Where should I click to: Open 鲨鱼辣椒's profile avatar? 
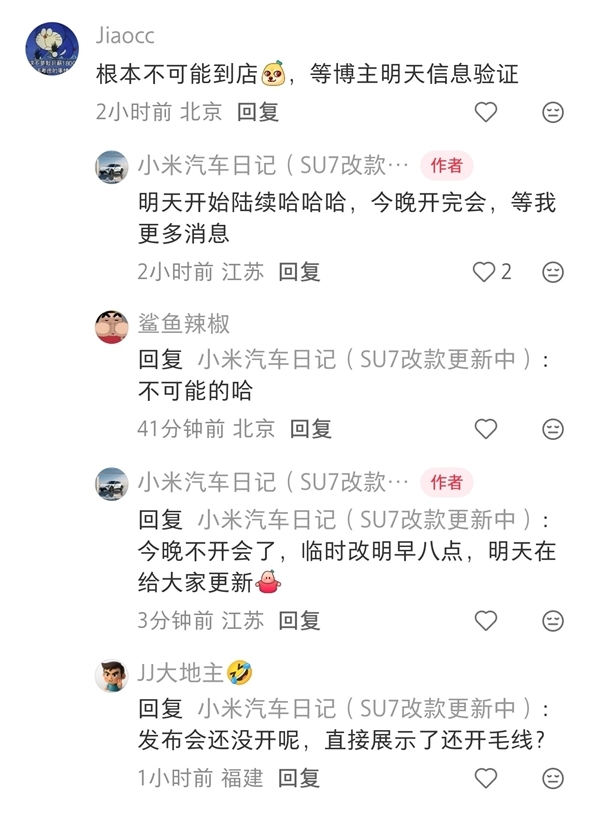[111, 326]
